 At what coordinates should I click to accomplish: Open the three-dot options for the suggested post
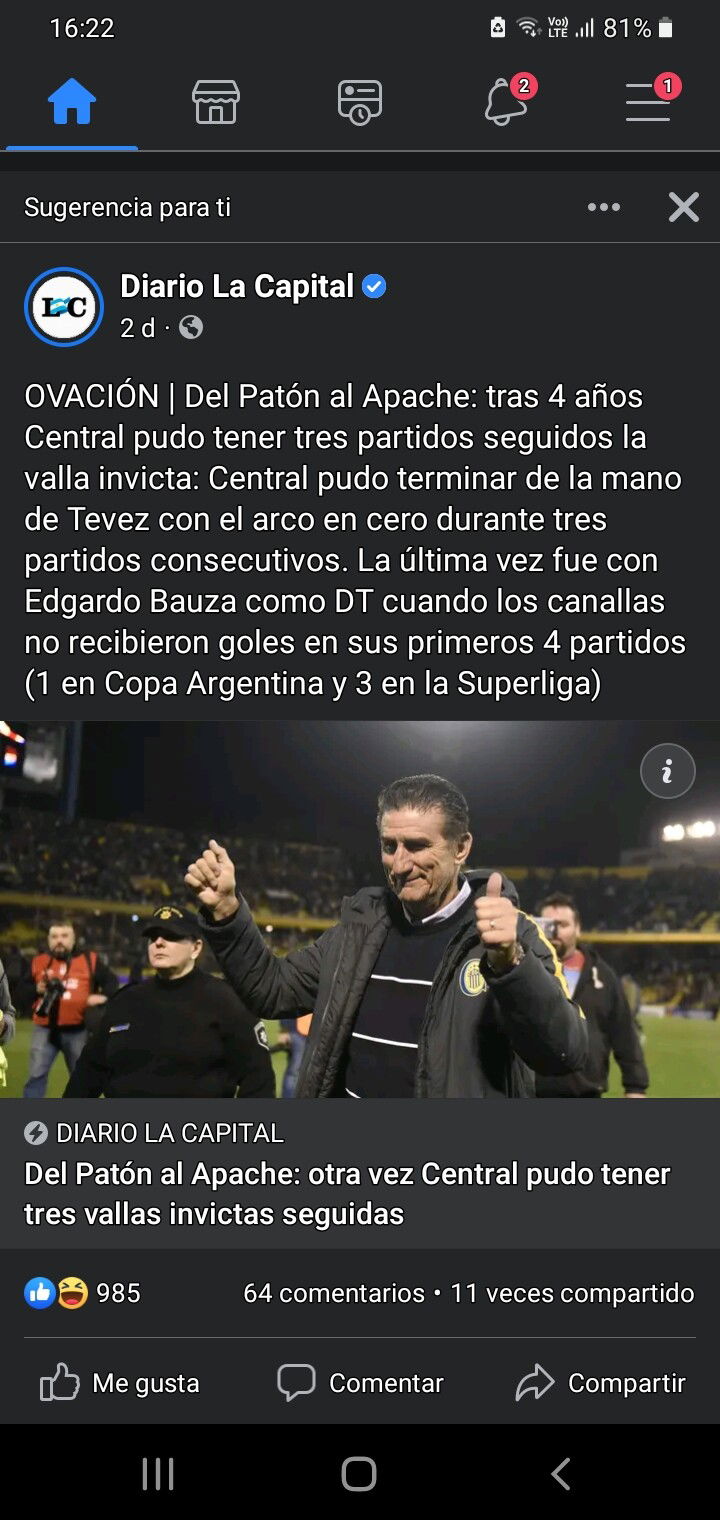click(x=604, y=207)
